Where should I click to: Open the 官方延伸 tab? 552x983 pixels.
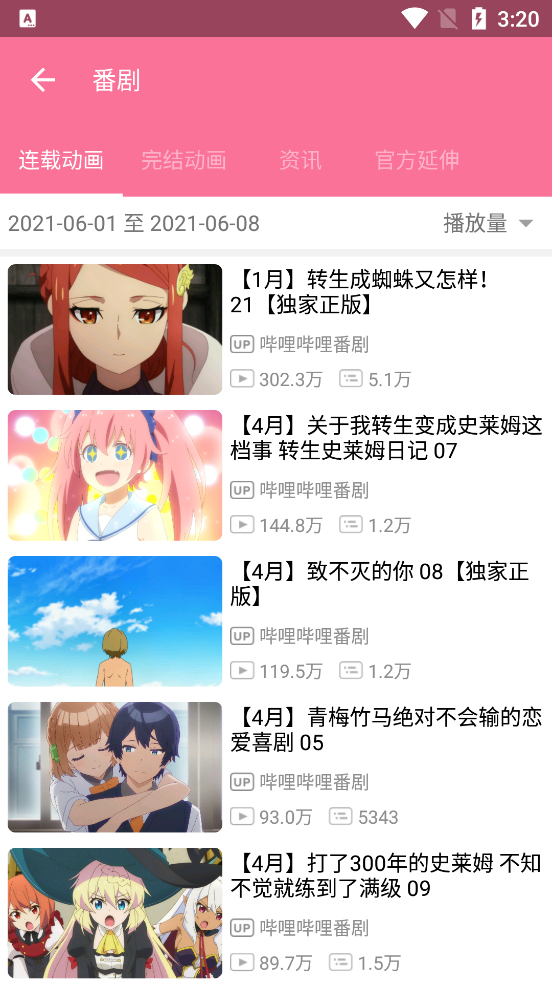[417, 160]
